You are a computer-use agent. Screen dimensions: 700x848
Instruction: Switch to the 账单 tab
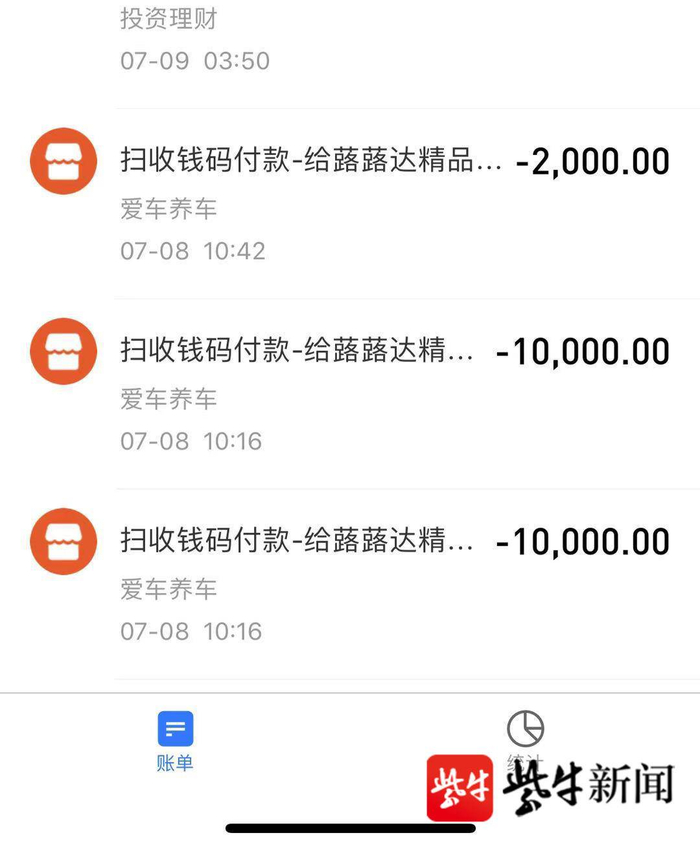coord(175,741)
